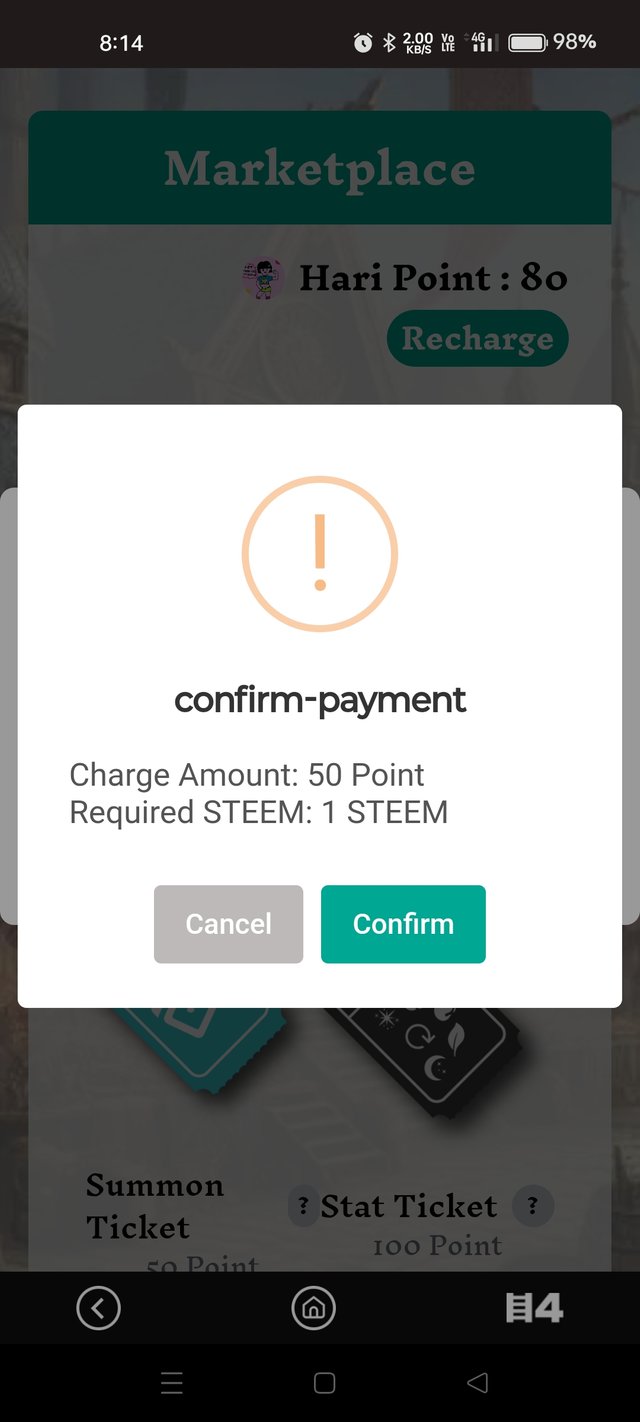Go back using the browser back arrow

(98, 1308)
